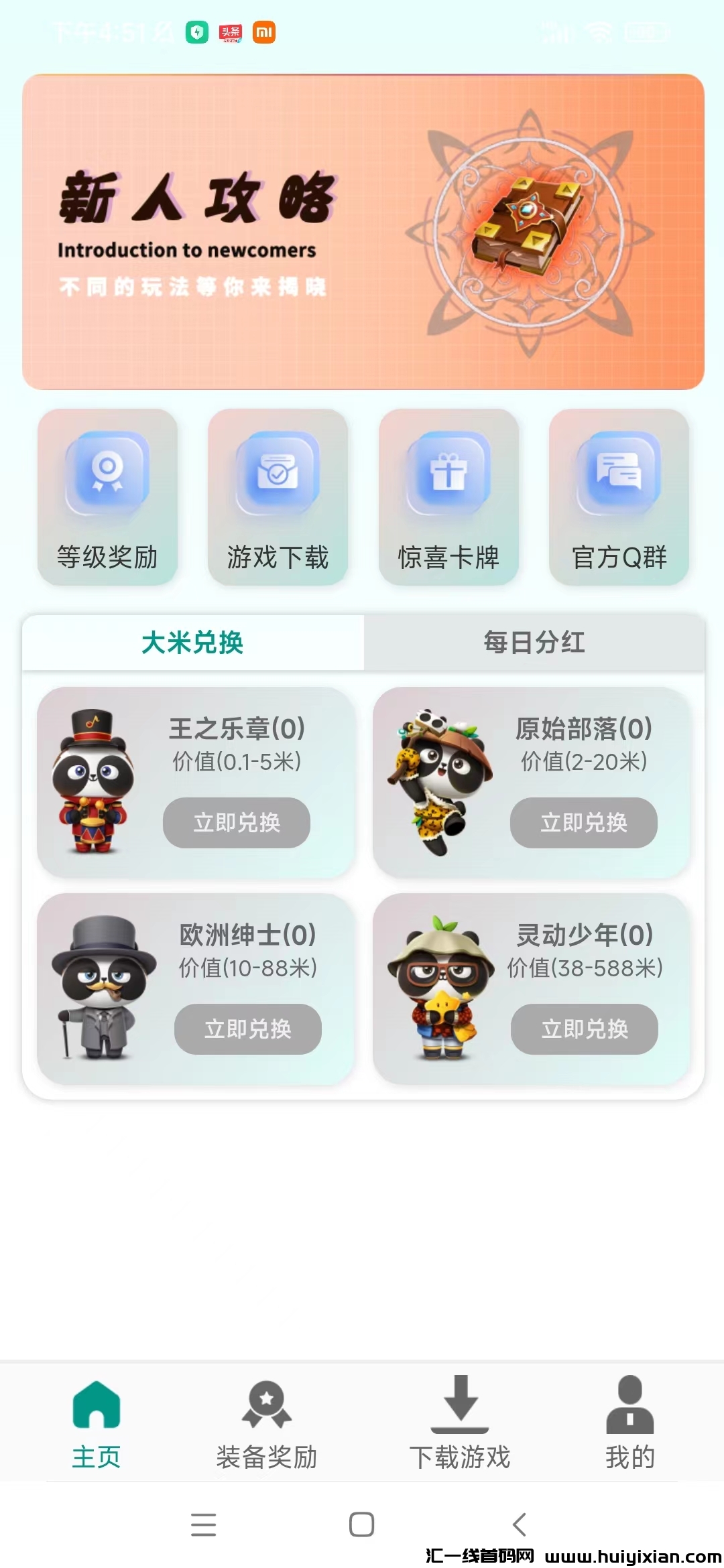Viewport: 724px width, 1568px height.
Task: Tap the MI icon in the status bar
Action: (x=264, y=32)
